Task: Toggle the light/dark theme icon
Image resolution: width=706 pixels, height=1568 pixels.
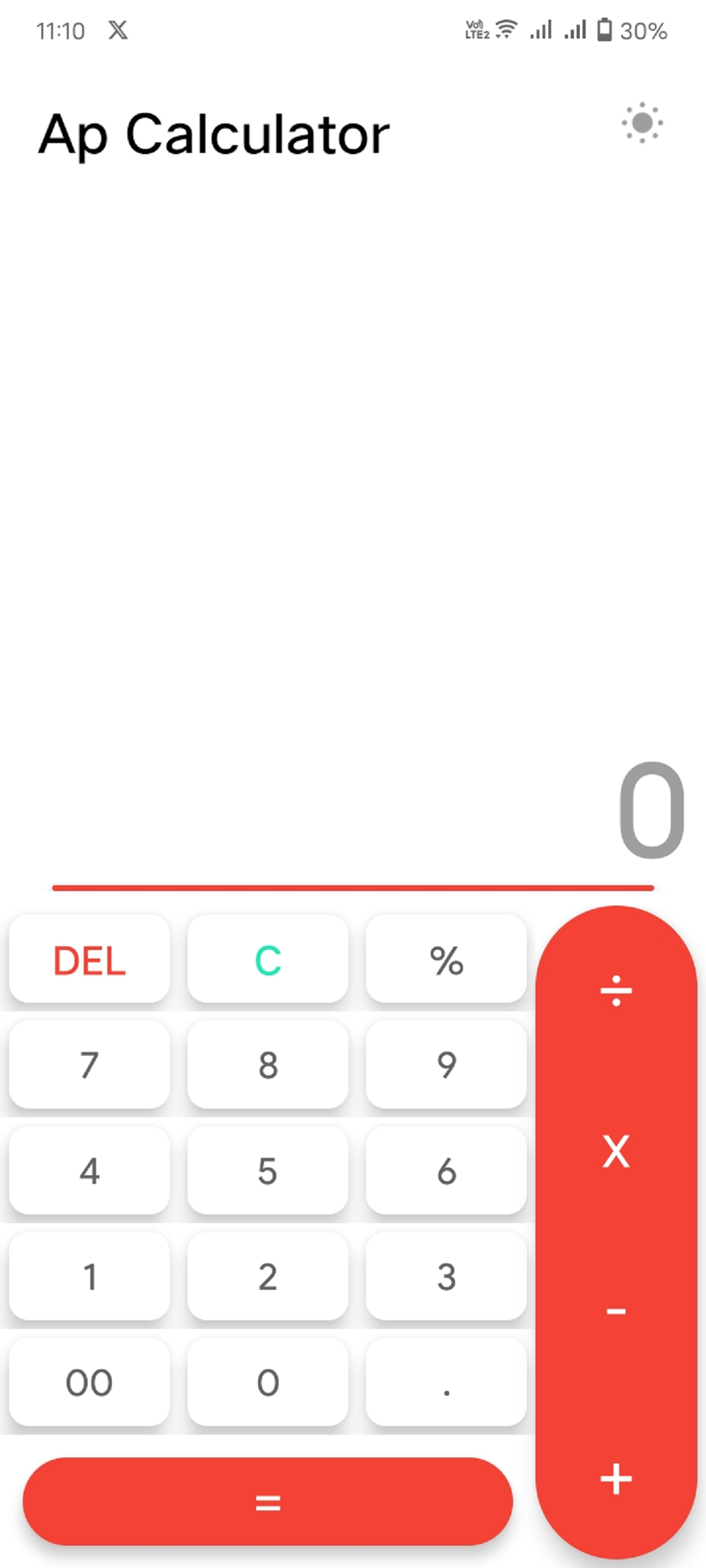Action: [642, 123]
